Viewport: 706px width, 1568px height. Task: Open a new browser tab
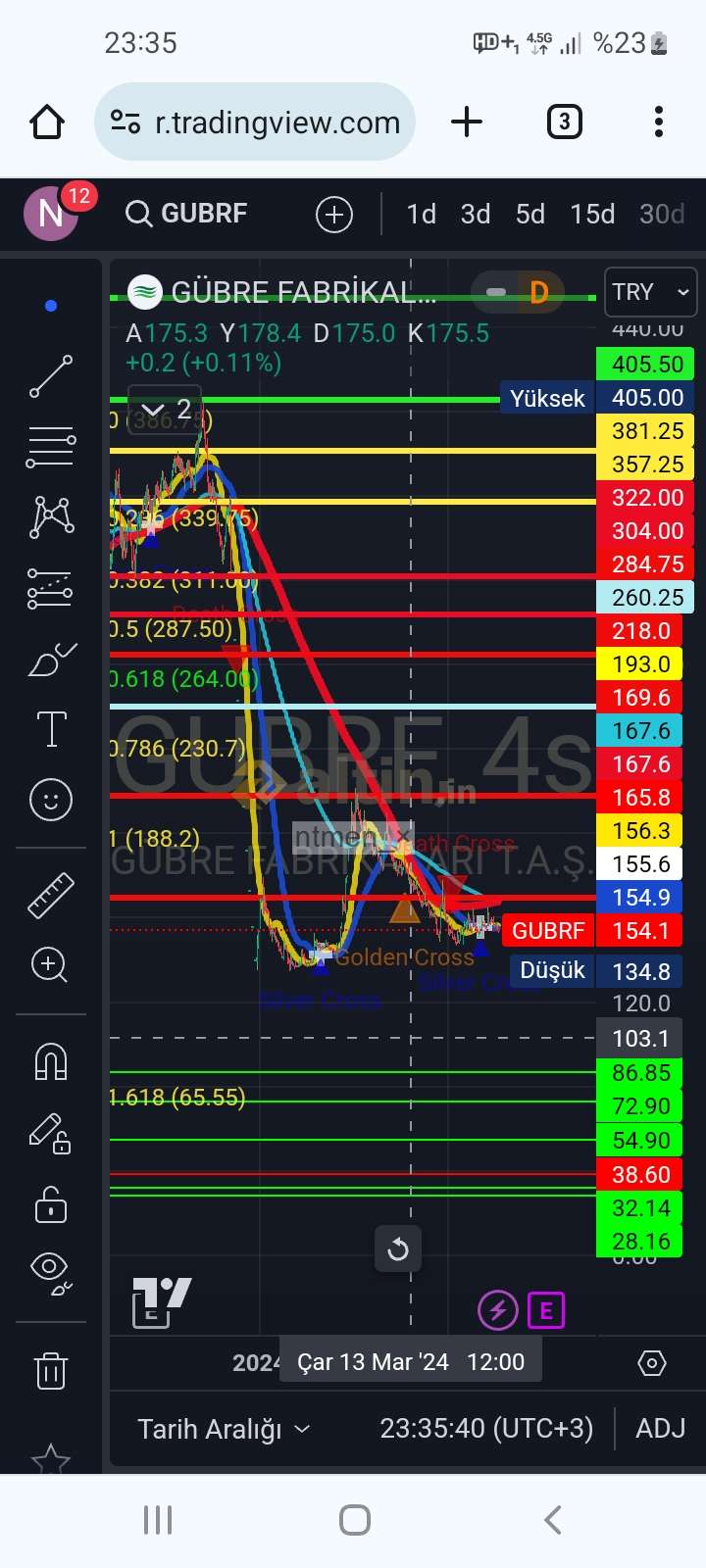tap(467, 122)
